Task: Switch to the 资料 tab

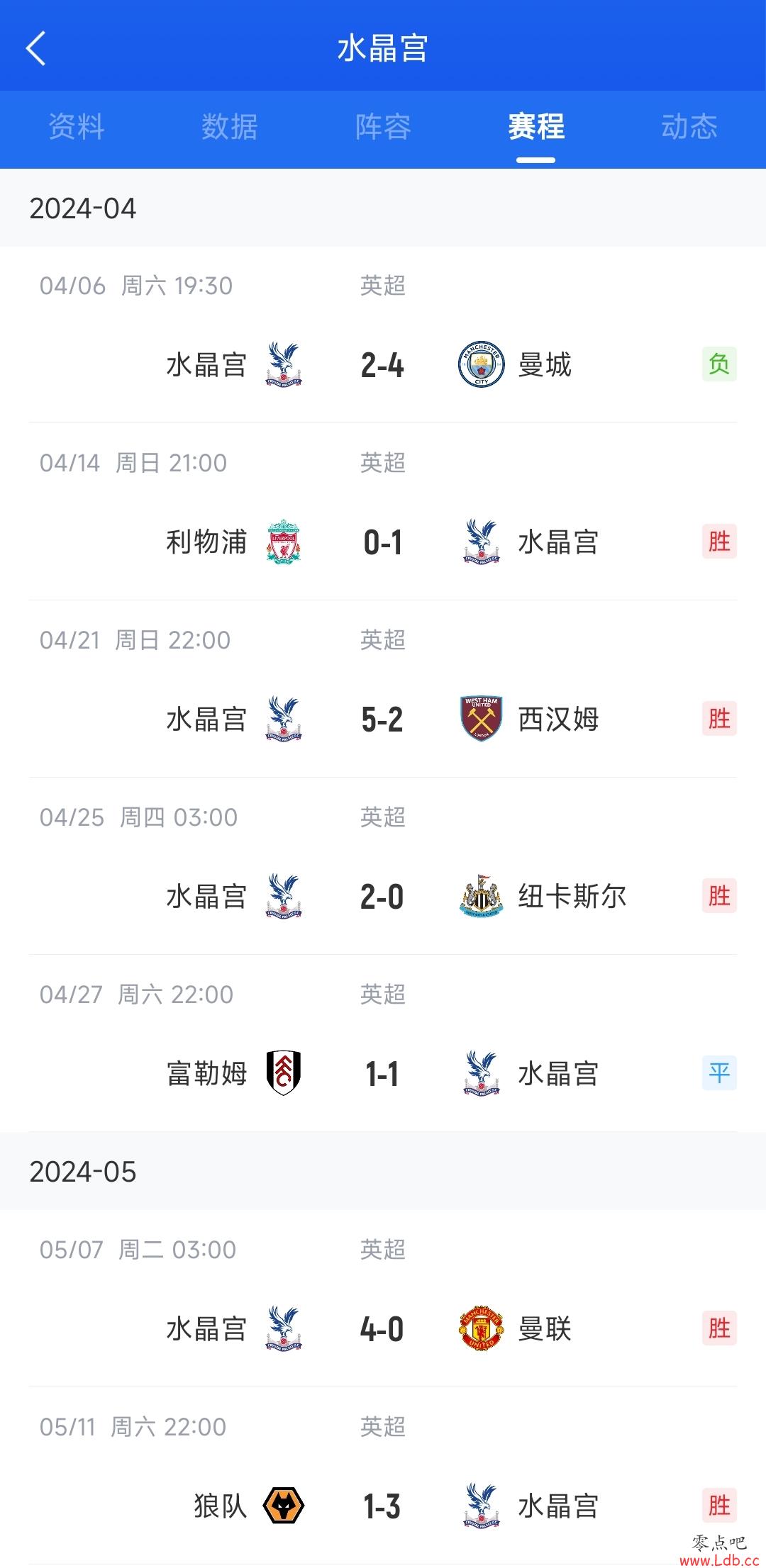Action: [x=77, y=127]
